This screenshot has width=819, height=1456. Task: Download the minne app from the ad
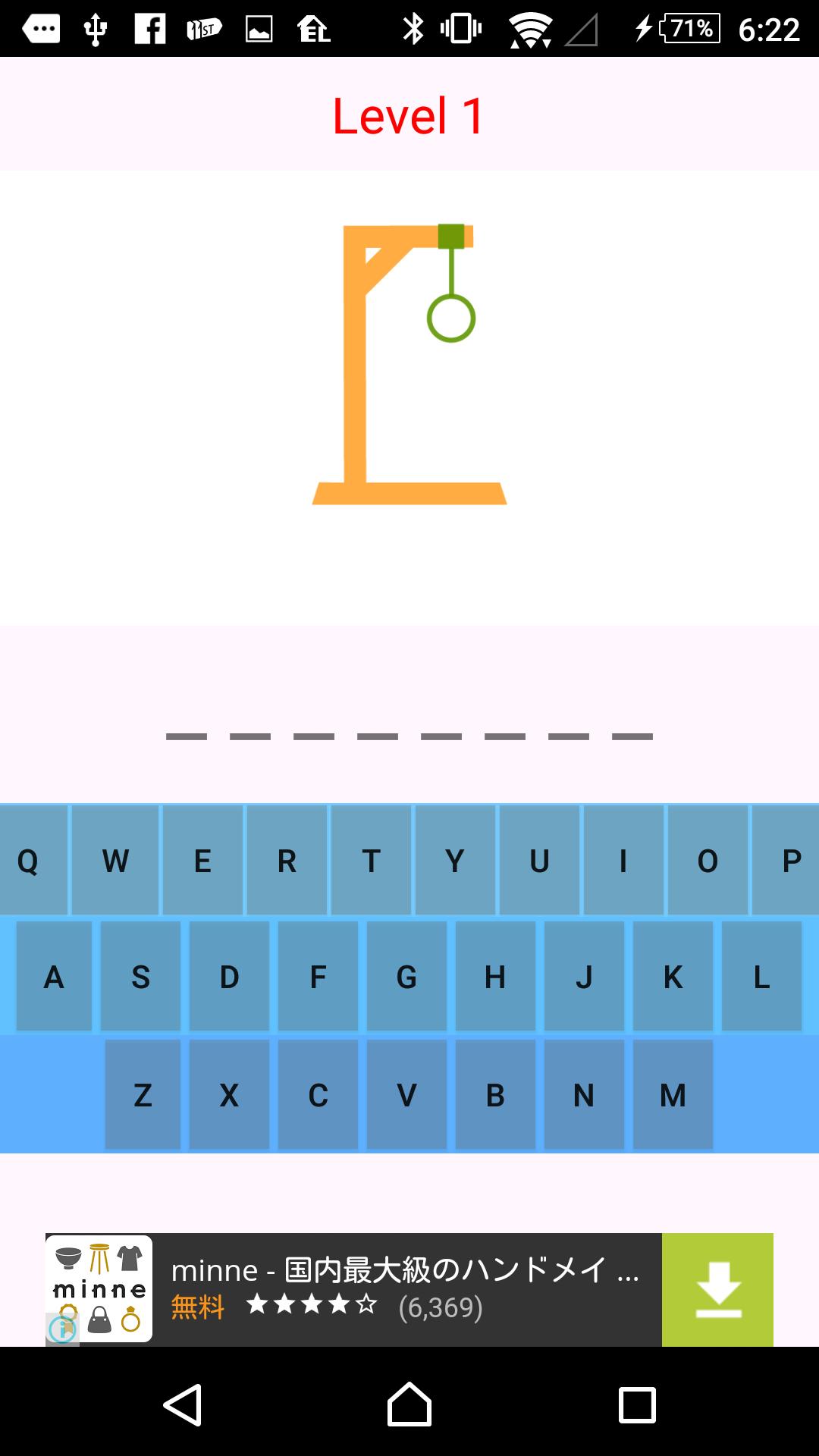coord(717,1289)
